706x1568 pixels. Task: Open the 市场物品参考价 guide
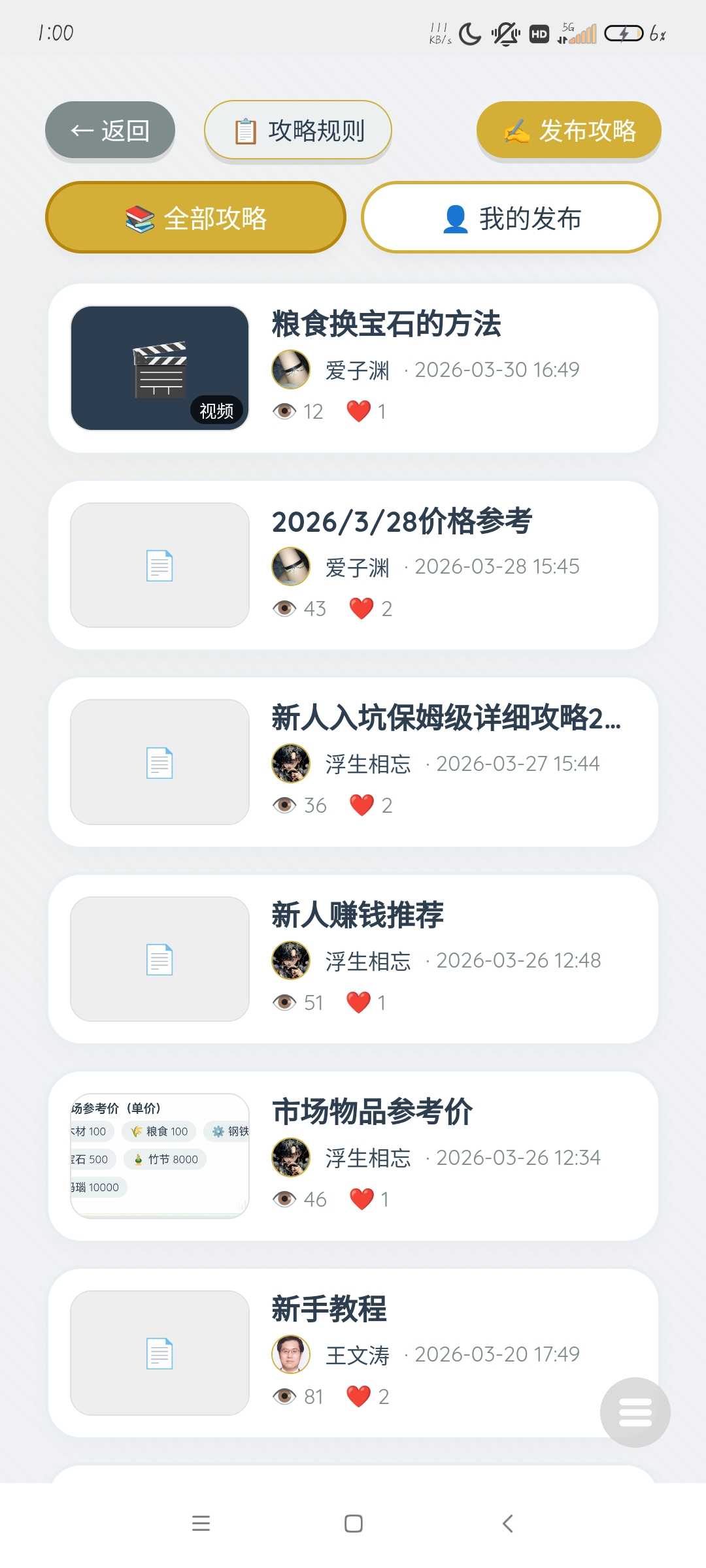(373, 1112)
